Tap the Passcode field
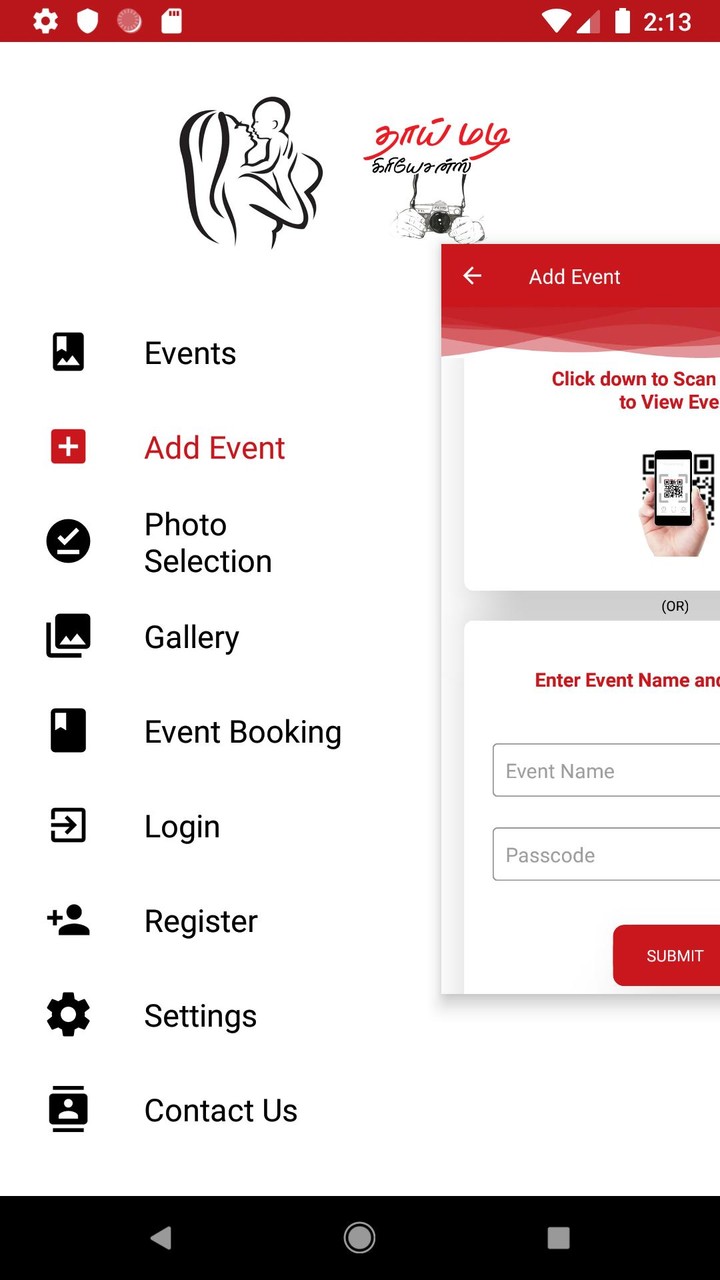 click(x=606, y=854)
